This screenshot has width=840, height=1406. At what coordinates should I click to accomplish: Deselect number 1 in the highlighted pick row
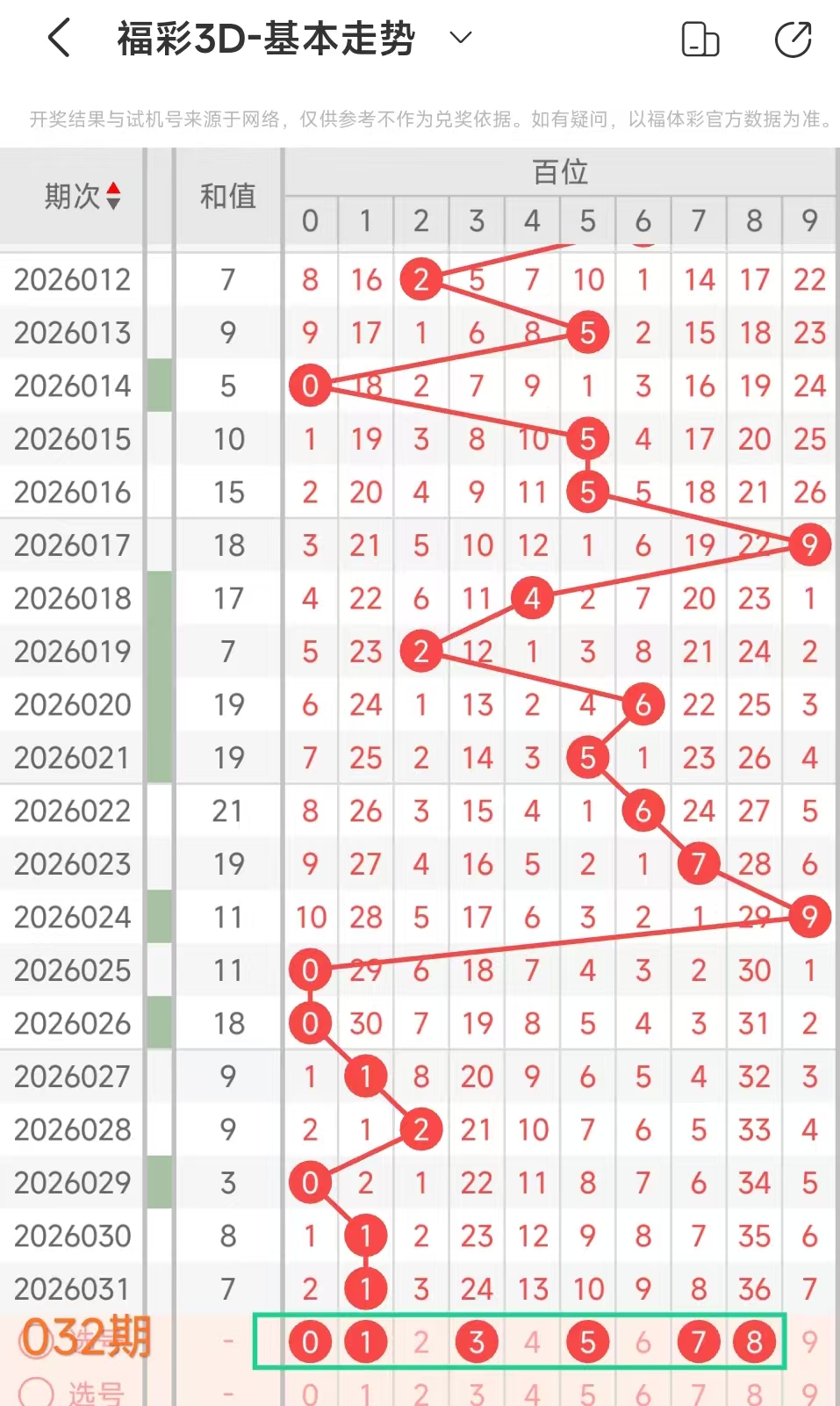(365, 1342)
